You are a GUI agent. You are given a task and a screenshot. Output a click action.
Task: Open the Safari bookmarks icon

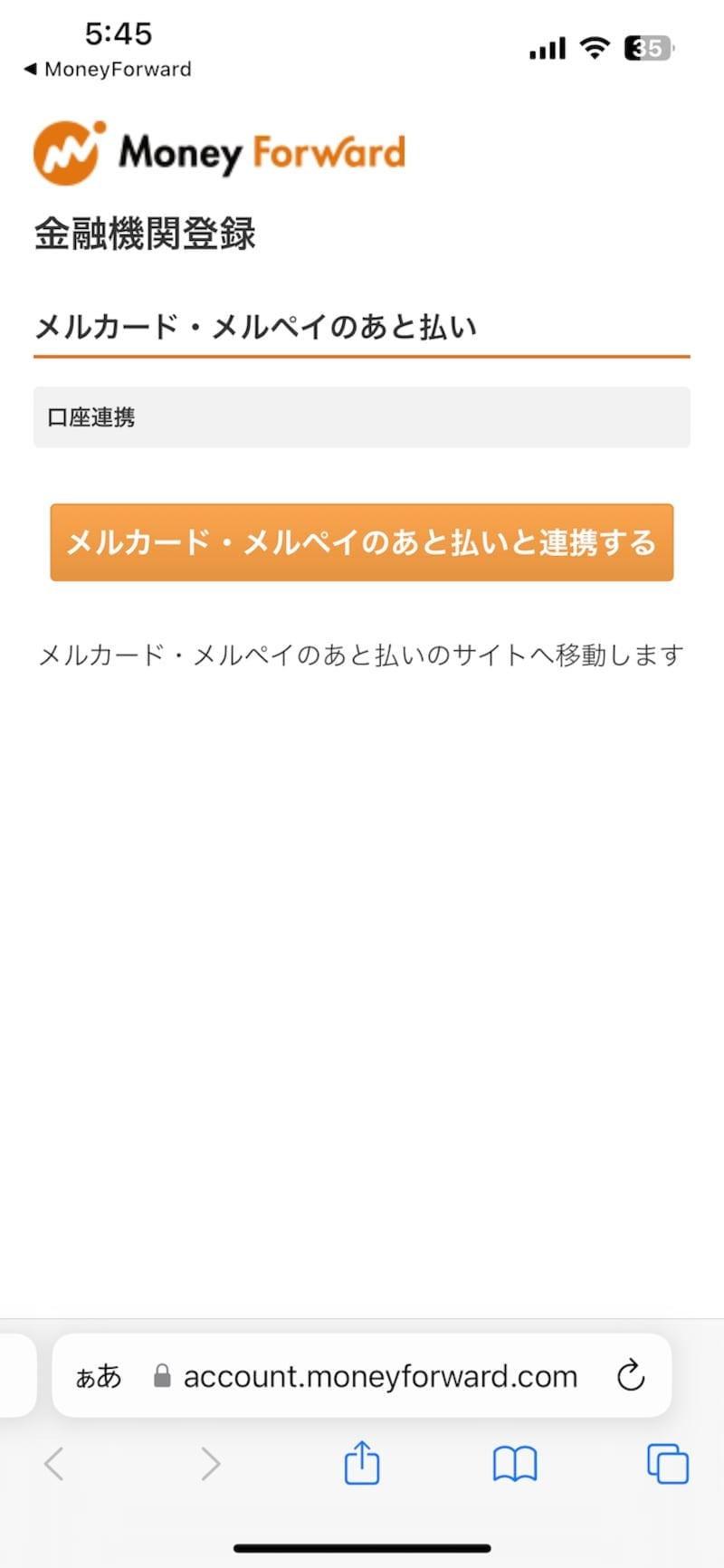[x=514, y=1463]
